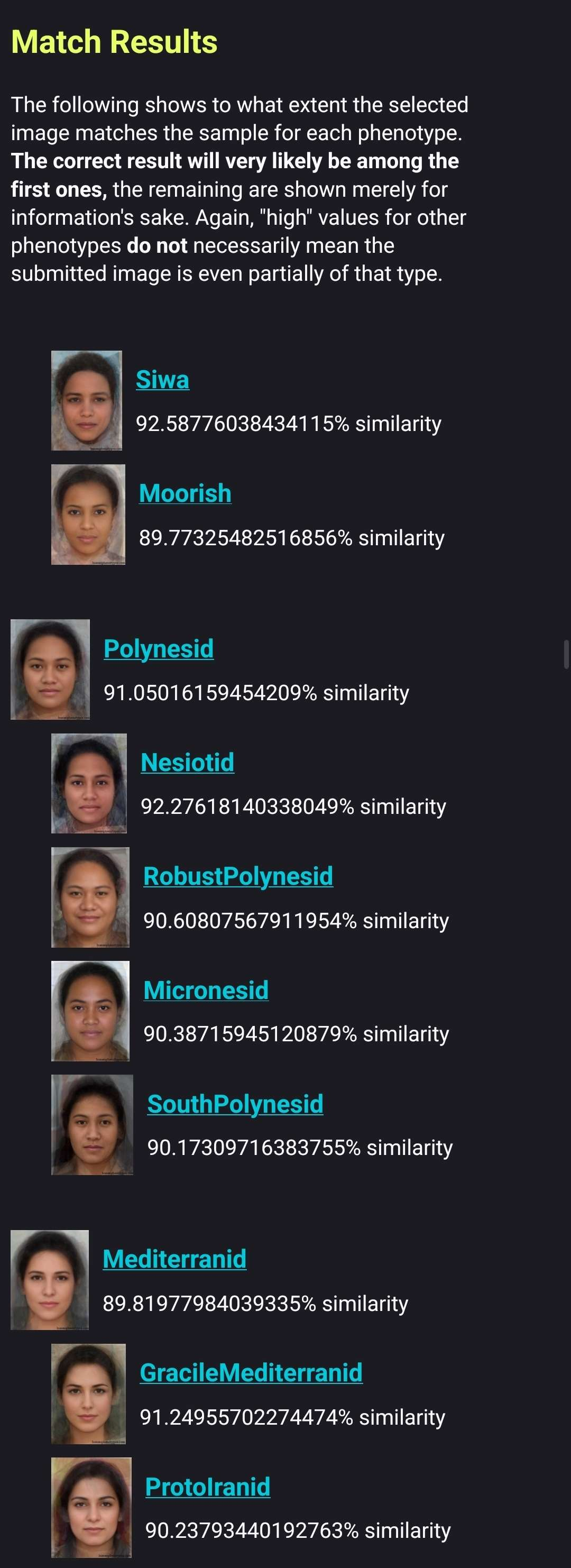Follow the Mediterranid link

[x=174, y=1259]
